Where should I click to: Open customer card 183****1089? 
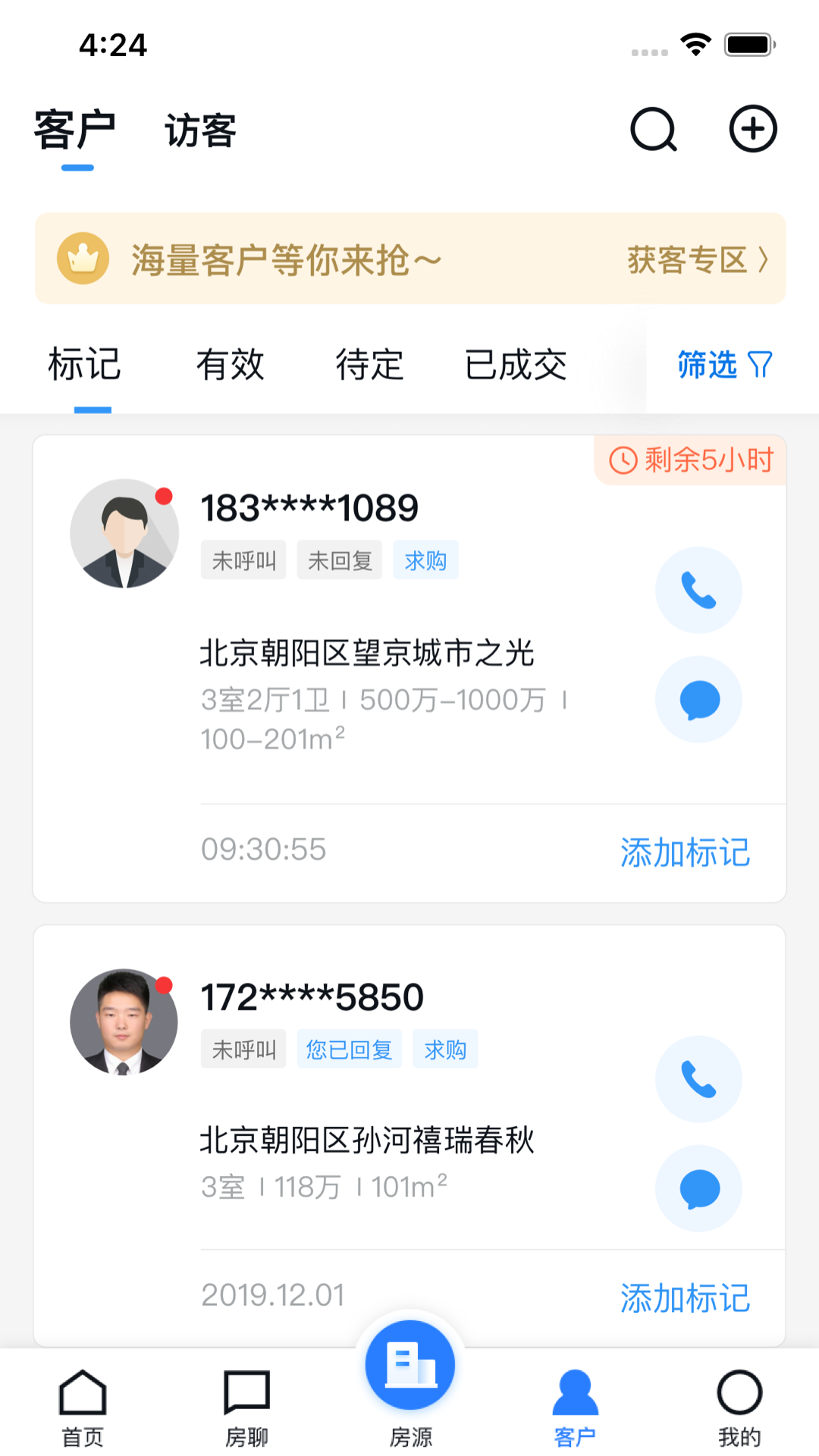point(379,652)
